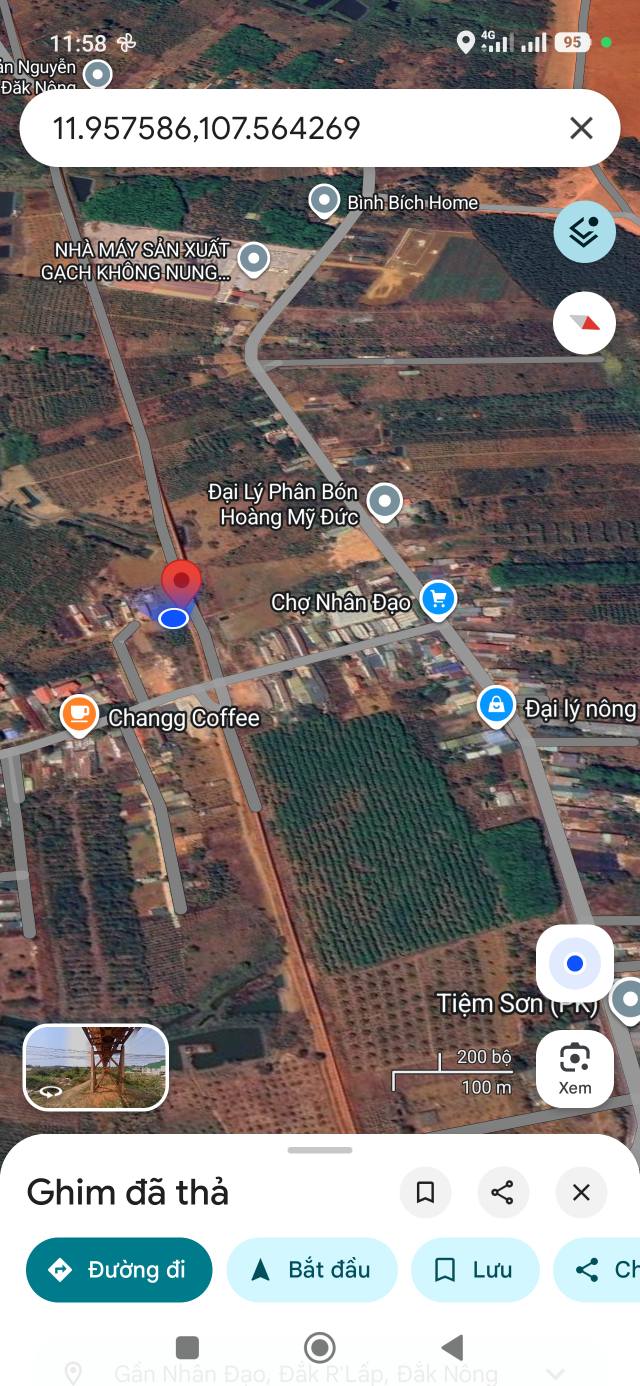Tap the Lưu chip to save place
Image resolution: width=640 pixels, height=1386 pixels.
click(475, 1270)
